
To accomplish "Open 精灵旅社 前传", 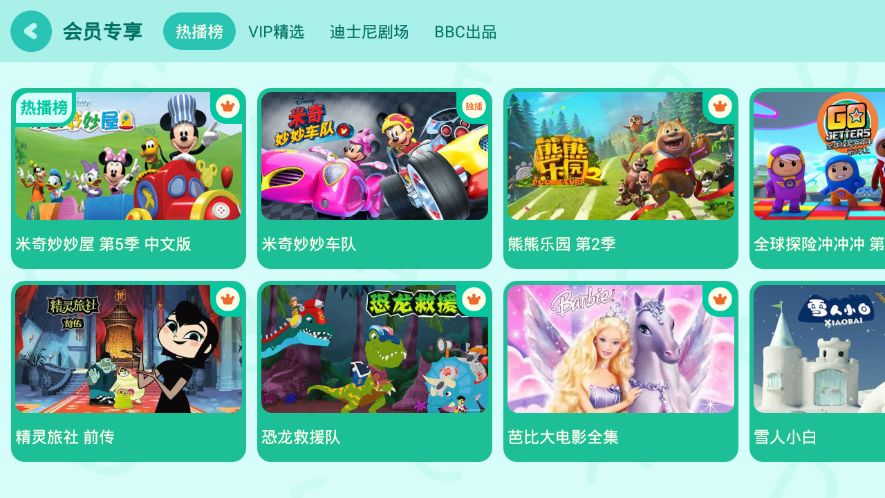I will point(128,371).
